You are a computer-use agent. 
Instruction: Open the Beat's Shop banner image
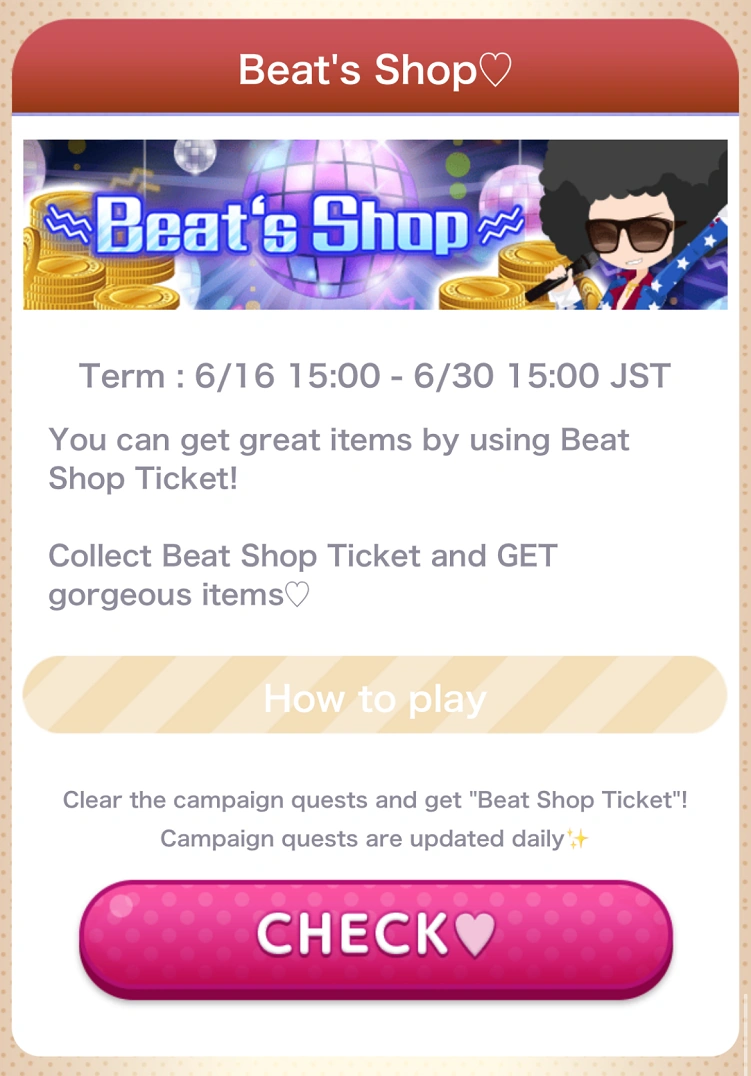point(375,224)
